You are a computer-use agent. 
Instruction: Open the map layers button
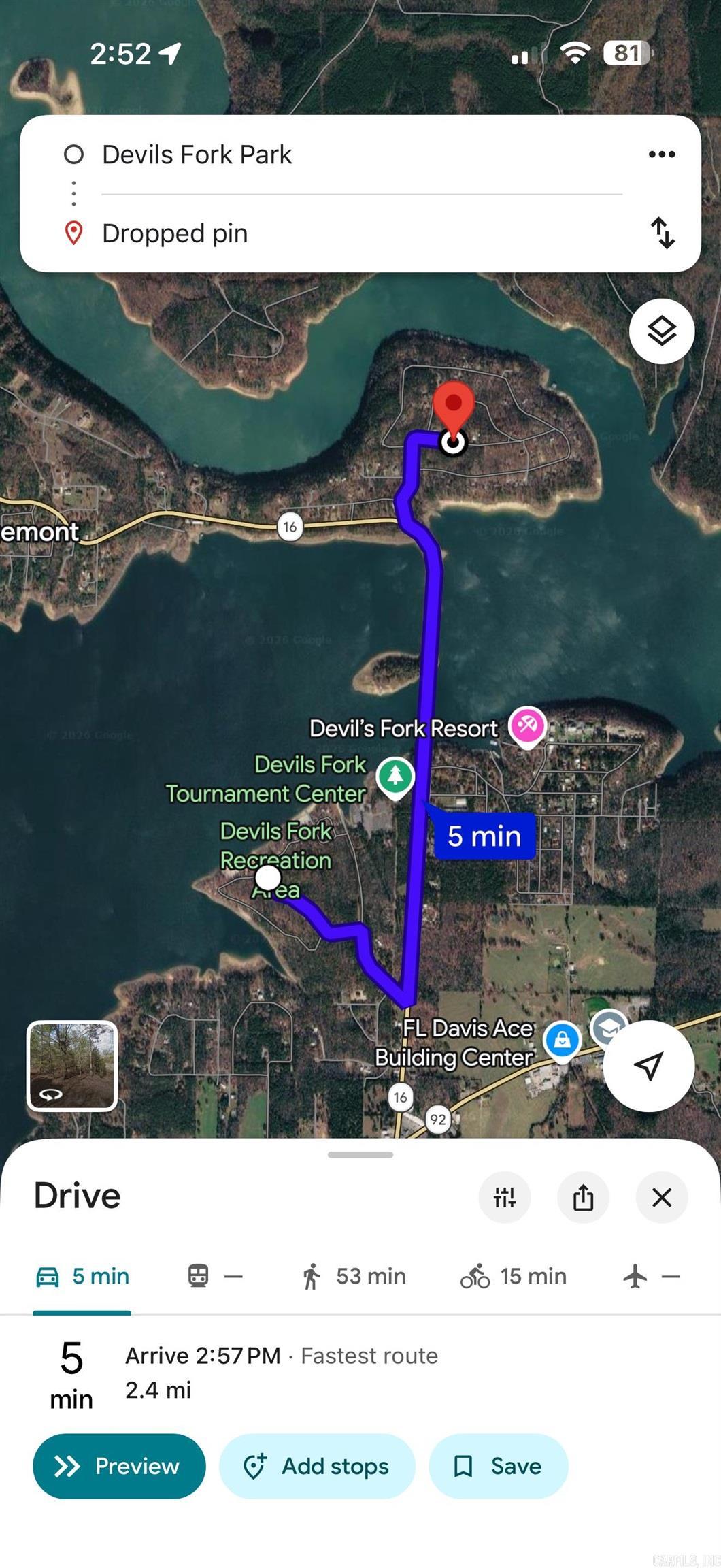[x=662, y=331]
